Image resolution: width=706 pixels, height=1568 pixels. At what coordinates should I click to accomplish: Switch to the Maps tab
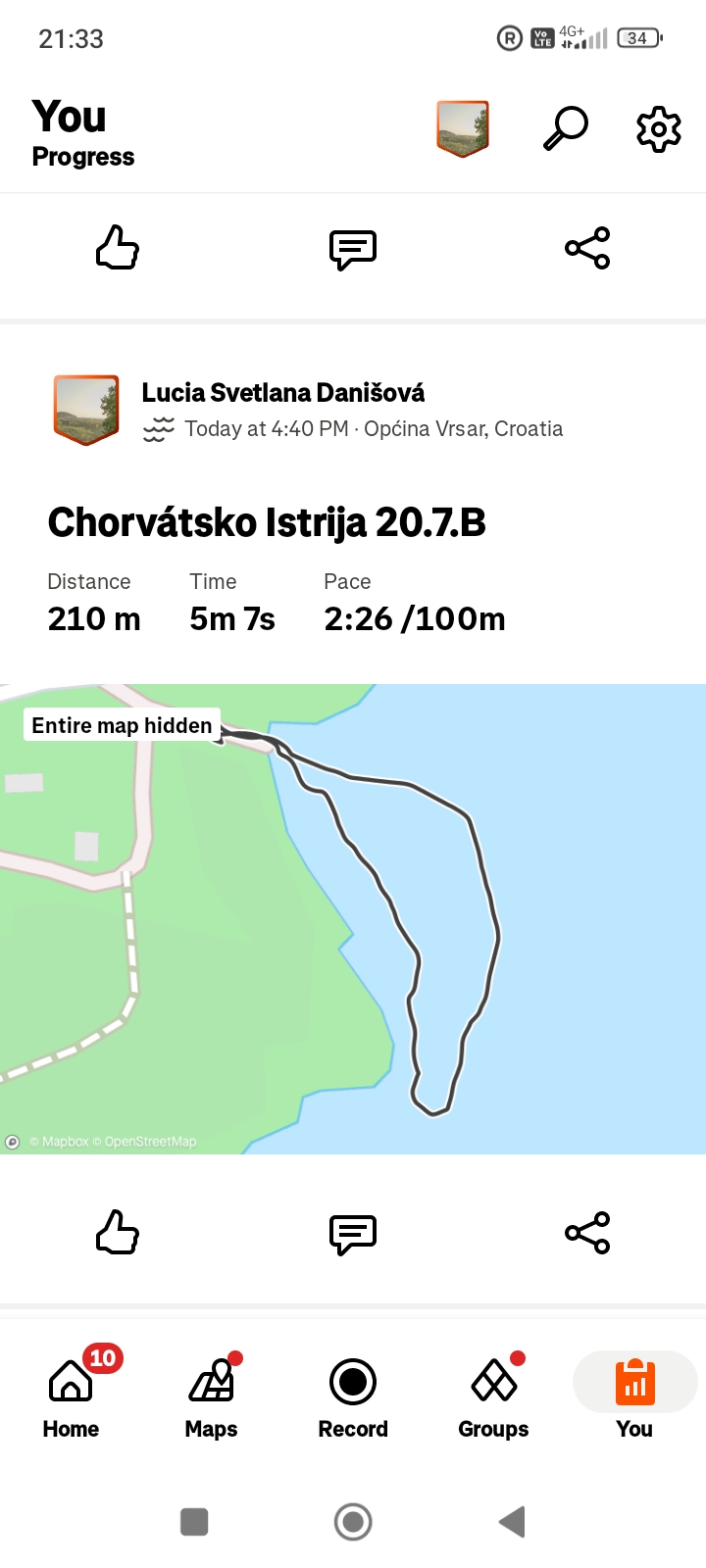pos(212,1392)
